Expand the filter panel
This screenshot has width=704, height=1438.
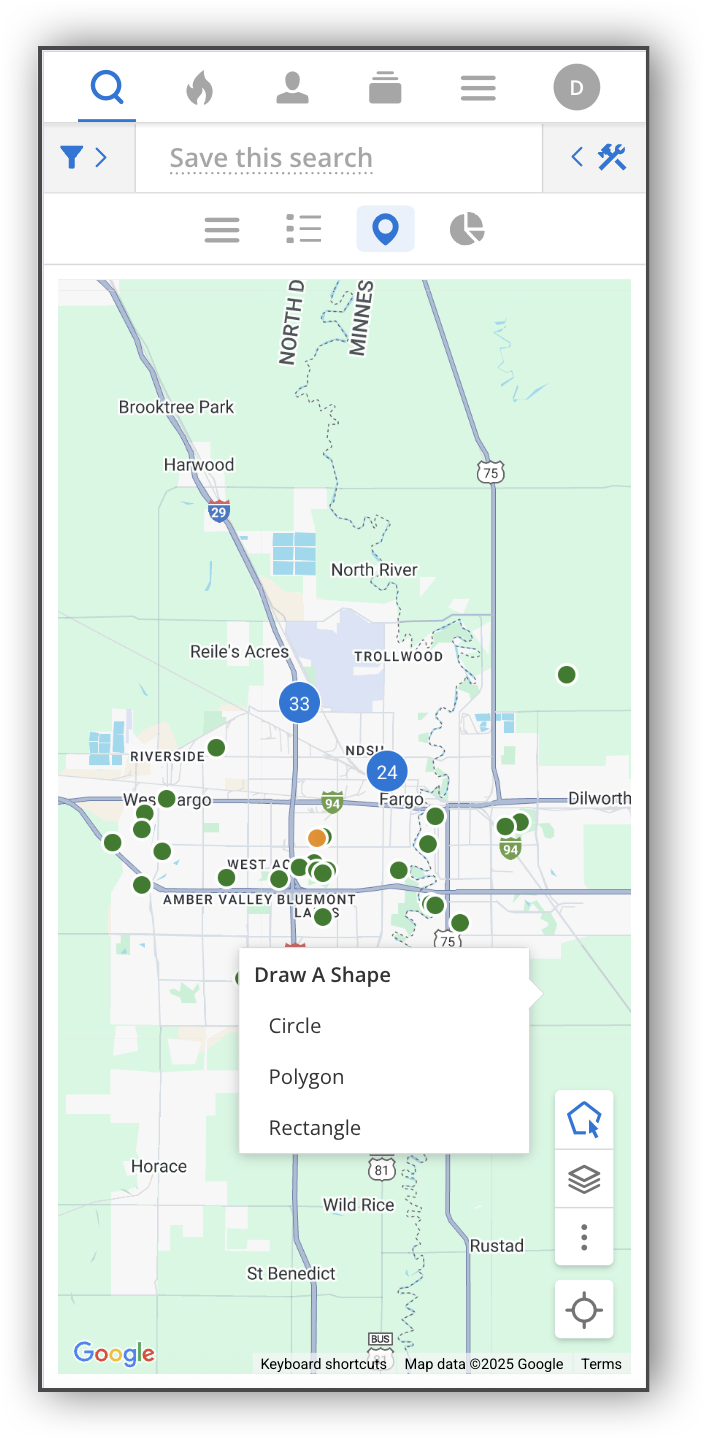tap(84, 158)
